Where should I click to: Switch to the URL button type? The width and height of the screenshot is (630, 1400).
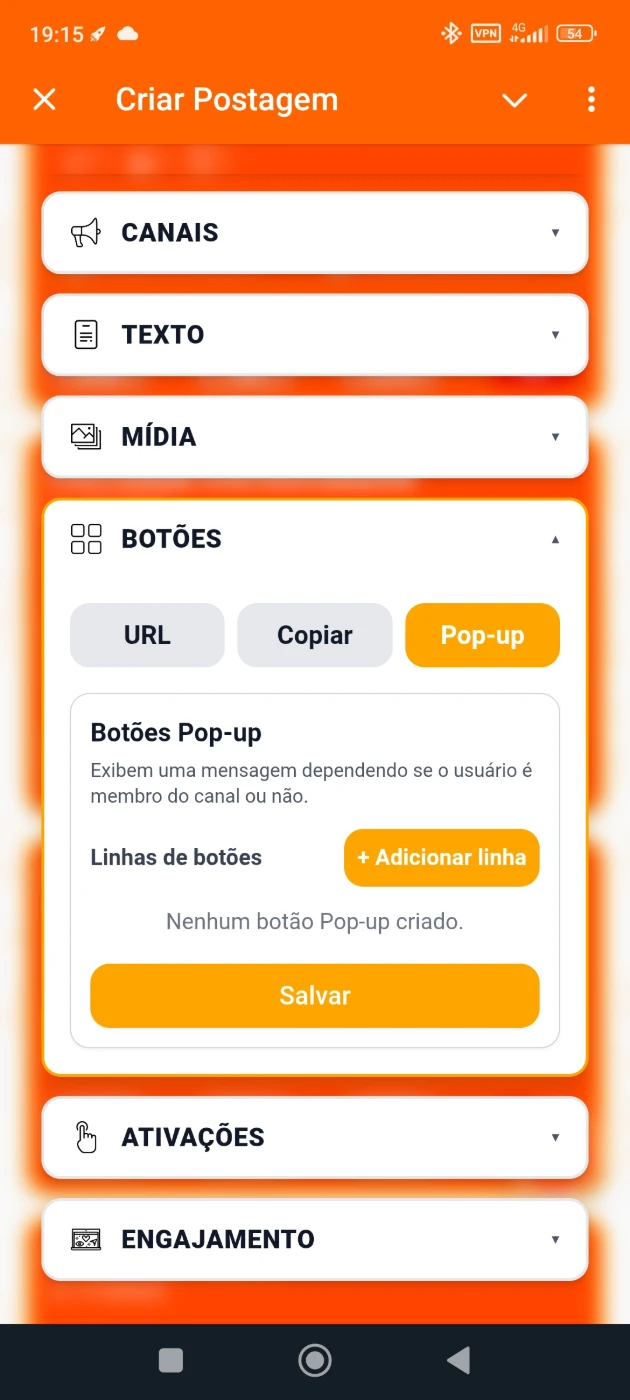point(147,635)
